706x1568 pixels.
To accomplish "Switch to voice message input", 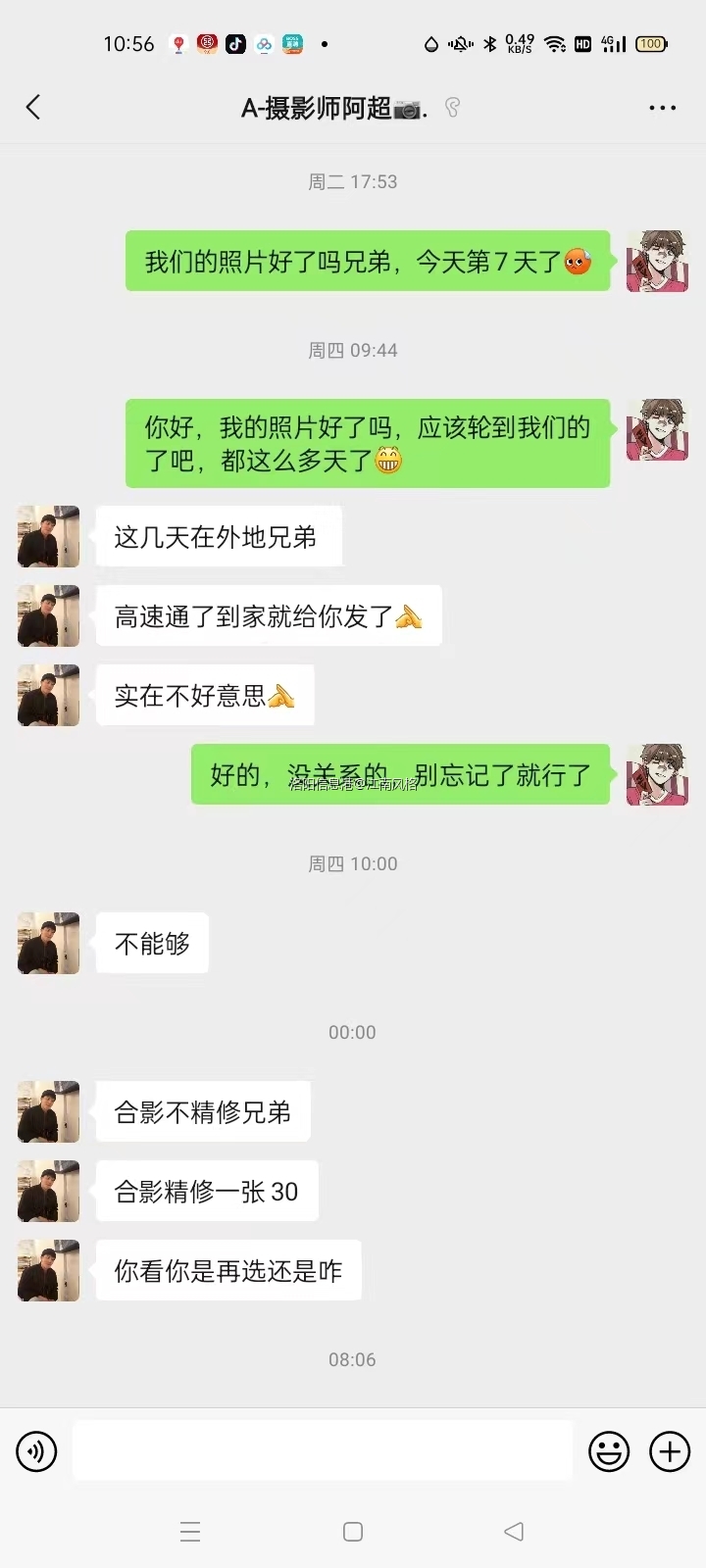I will point(37,1451).
